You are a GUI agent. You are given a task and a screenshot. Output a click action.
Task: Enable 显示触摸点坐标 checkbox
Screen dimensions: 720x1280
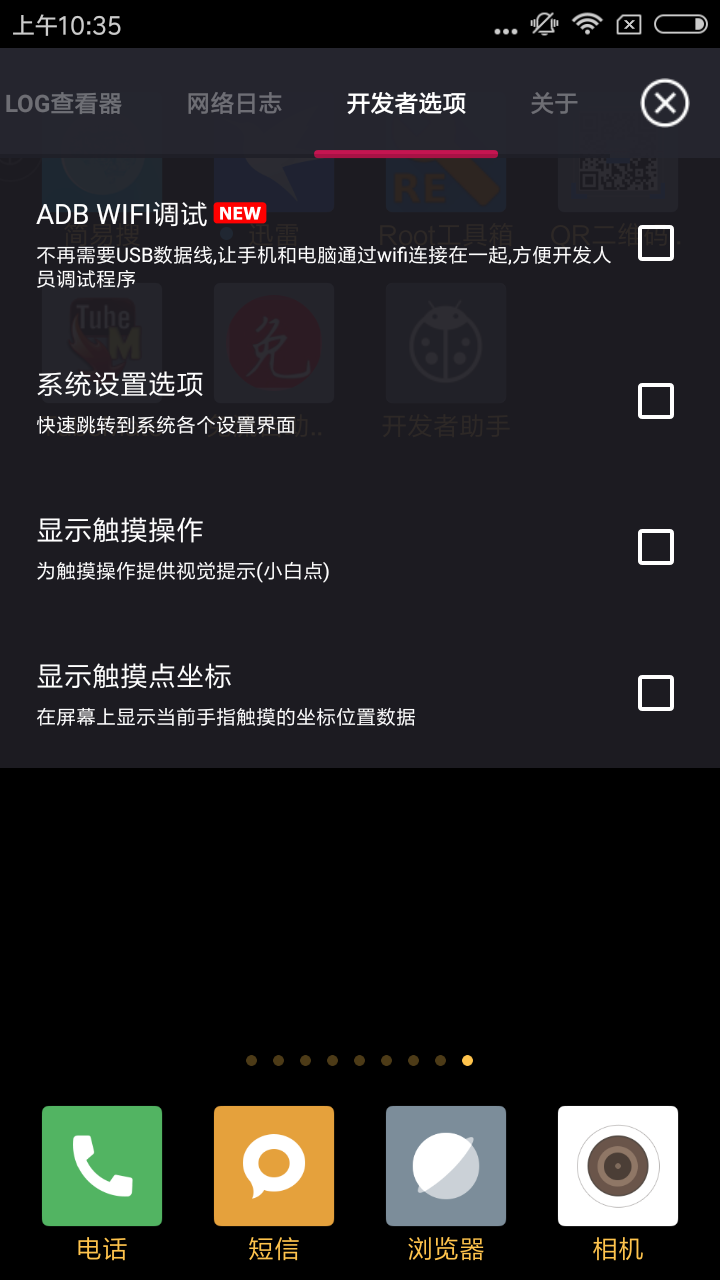pos(656,693)
